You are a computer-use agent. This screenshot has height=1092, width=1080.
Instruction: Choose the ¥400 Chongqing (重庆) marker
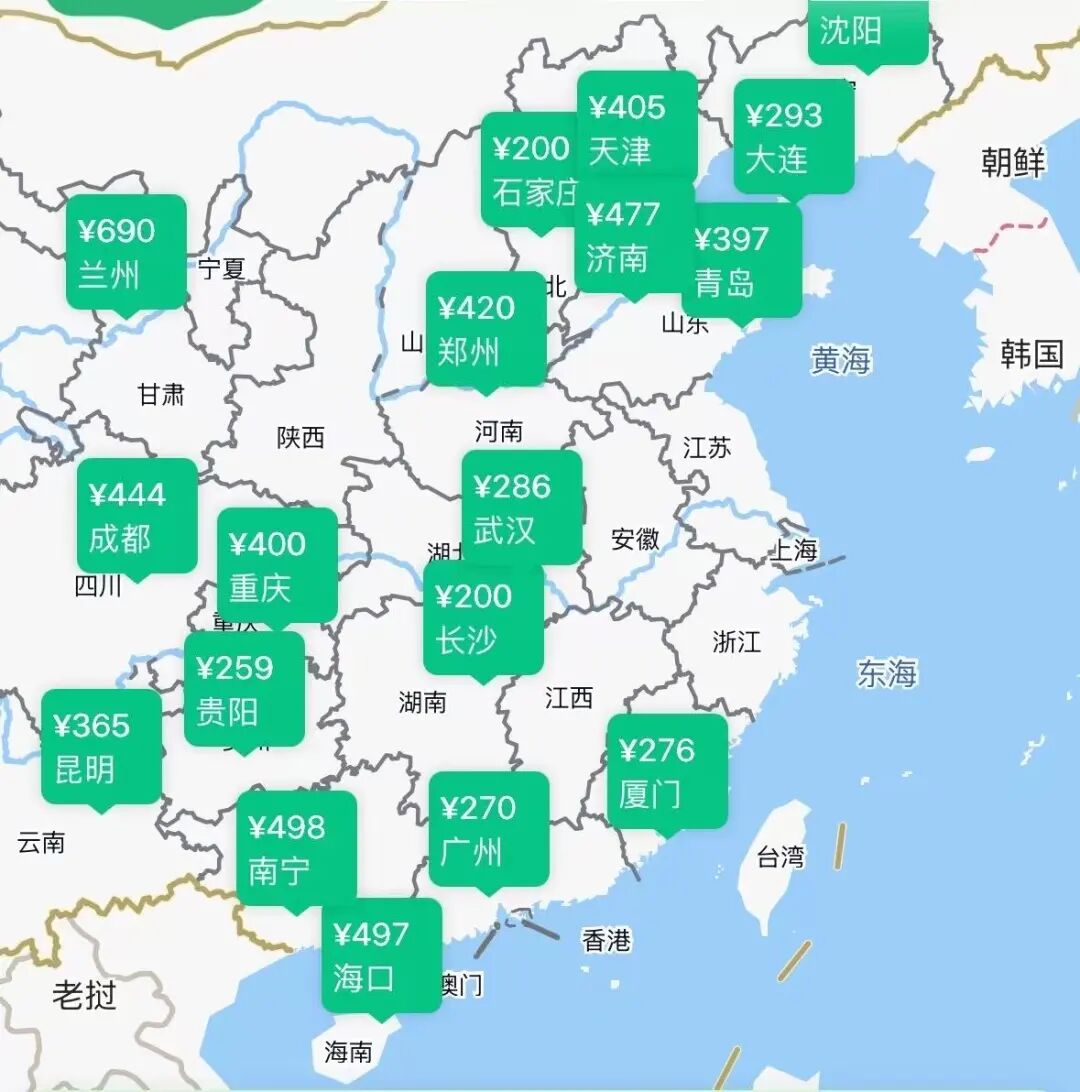pos(278,566)
